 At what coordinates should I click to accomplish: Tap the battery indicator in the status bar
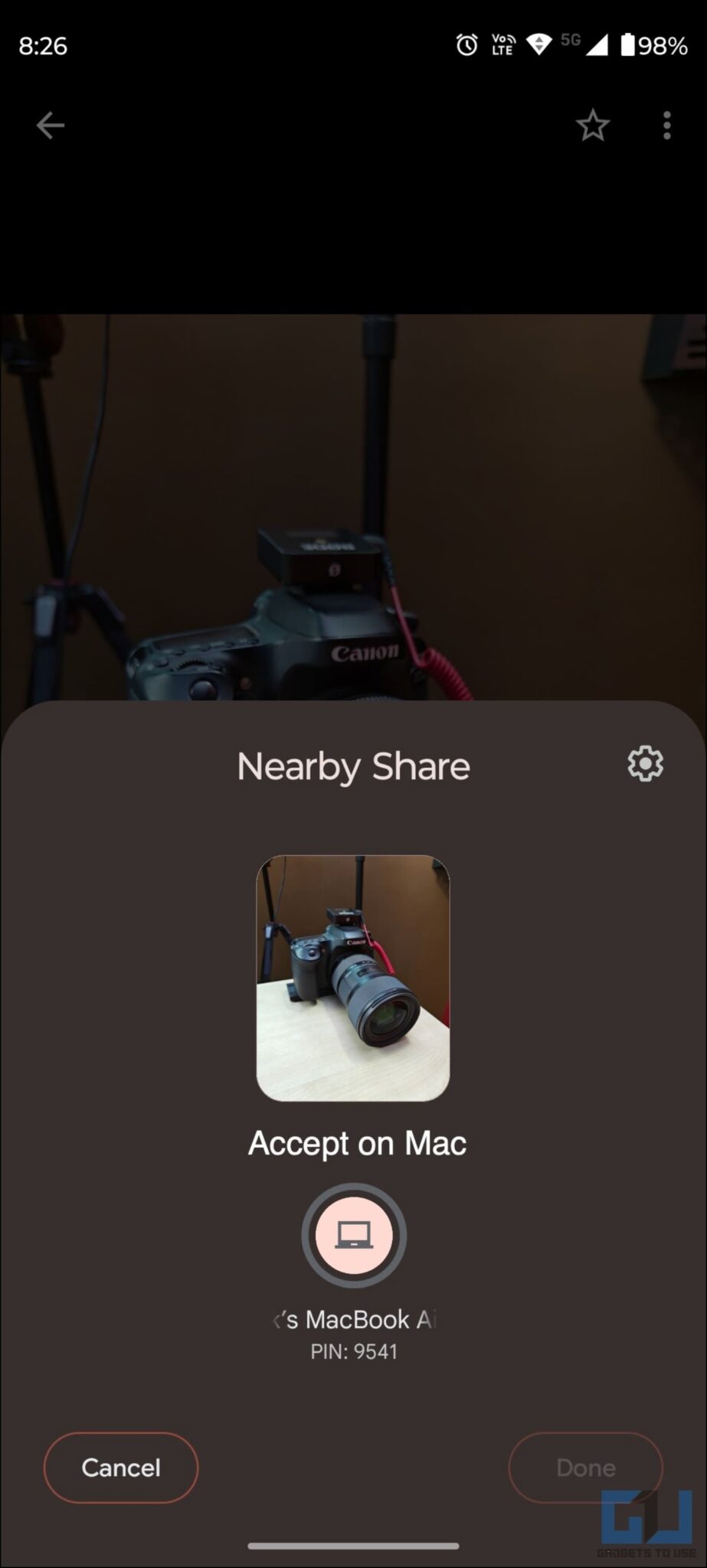click(630, 46)
